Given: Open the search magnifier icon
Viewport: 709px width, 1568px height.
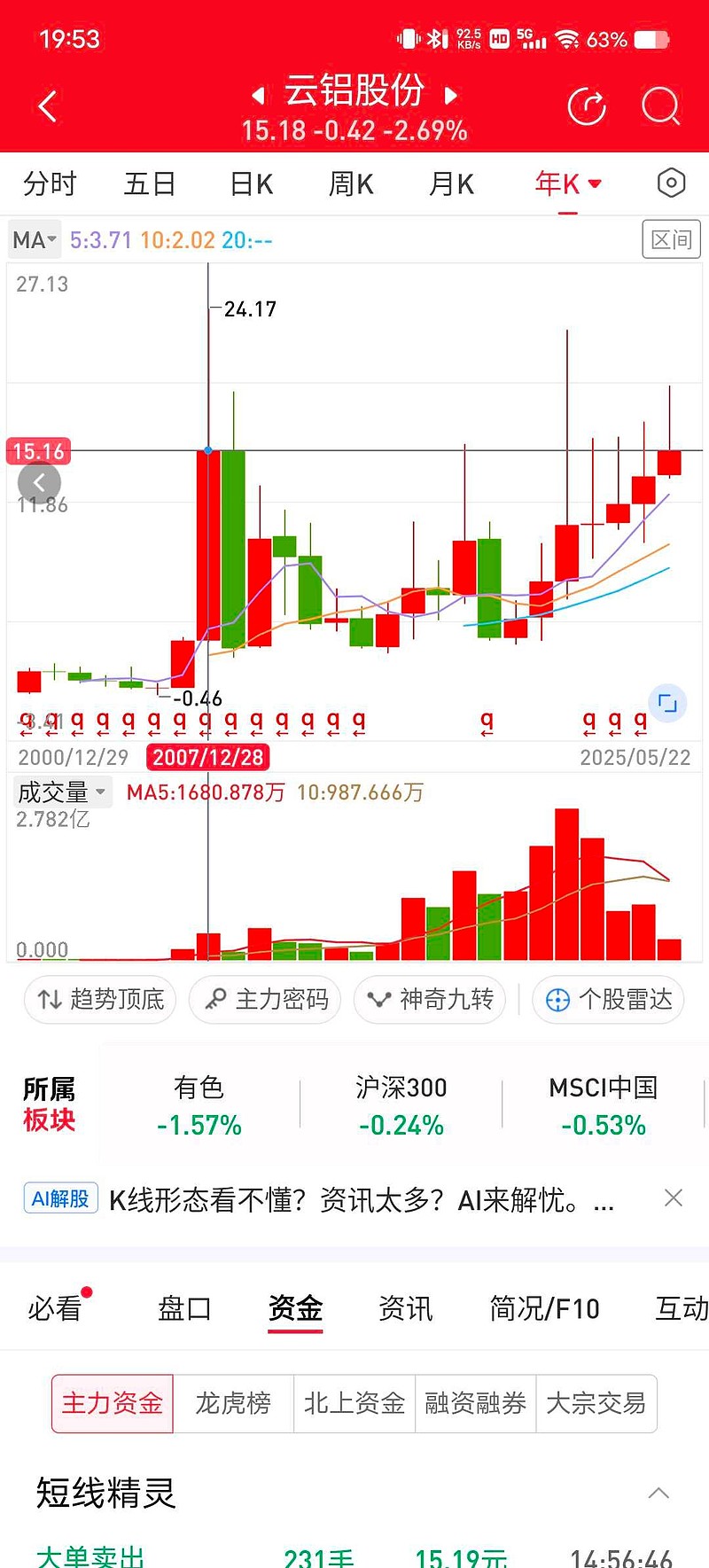Looking at the screenshot, I should pyautogui.click(x=660, y=106).
